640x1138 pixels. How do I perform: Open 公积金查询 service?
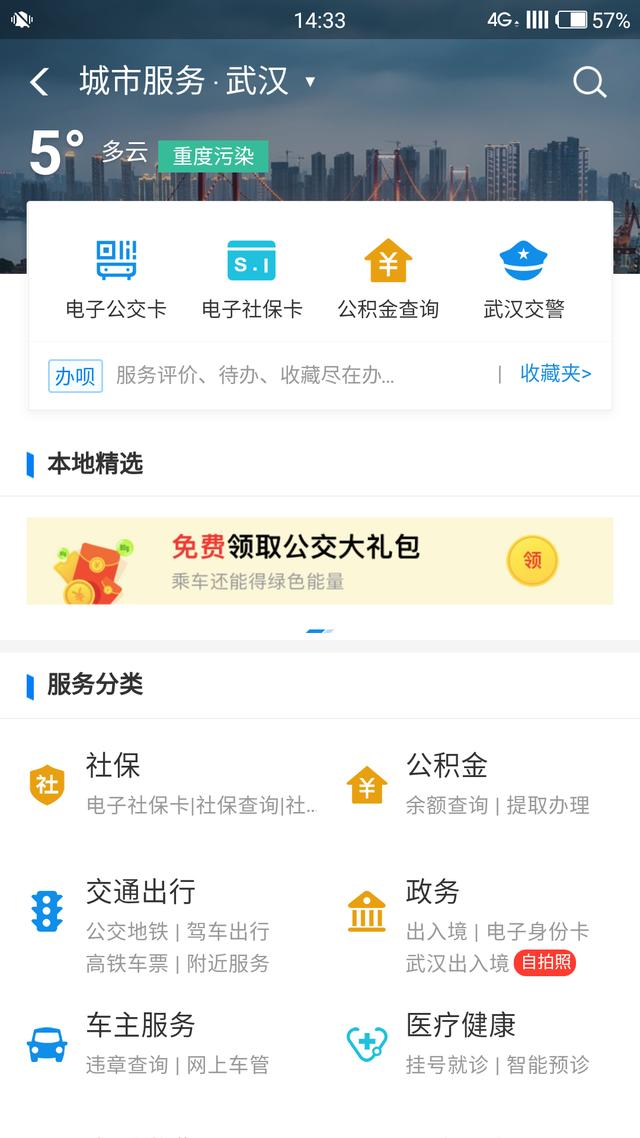pos(388,280)
